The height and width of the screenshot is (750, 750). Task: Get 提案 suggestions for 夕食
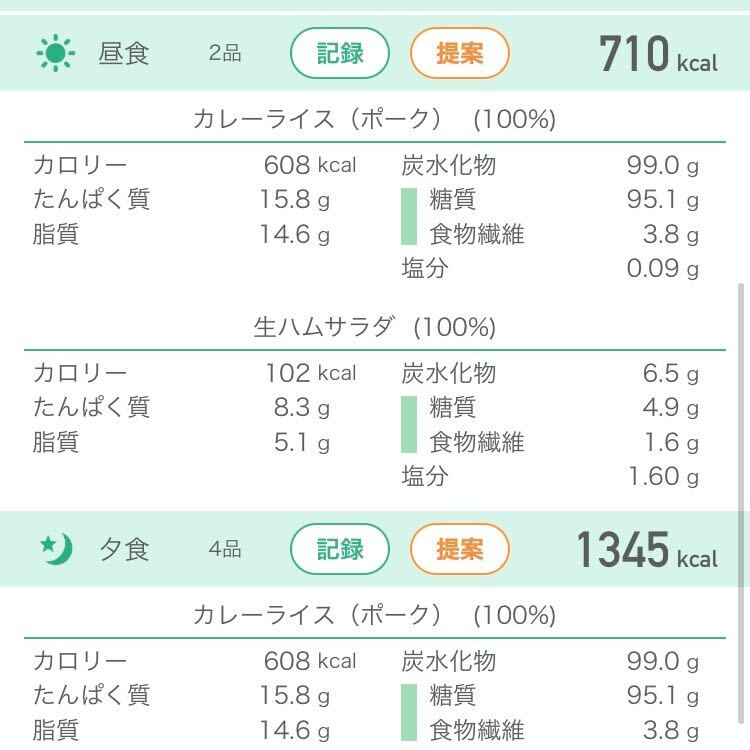tap(459, 549)
